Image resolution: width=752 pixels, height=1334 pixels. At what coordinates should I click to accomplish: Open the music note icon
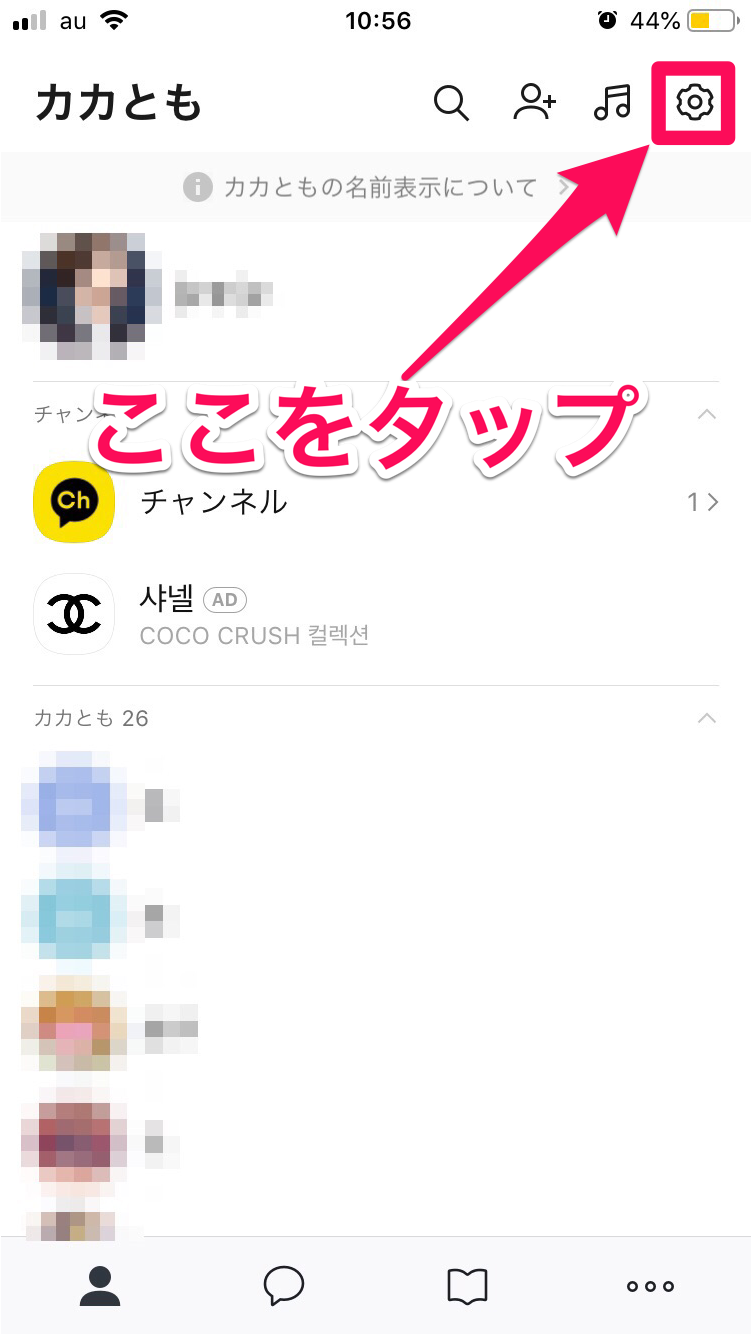pos(612,102)
